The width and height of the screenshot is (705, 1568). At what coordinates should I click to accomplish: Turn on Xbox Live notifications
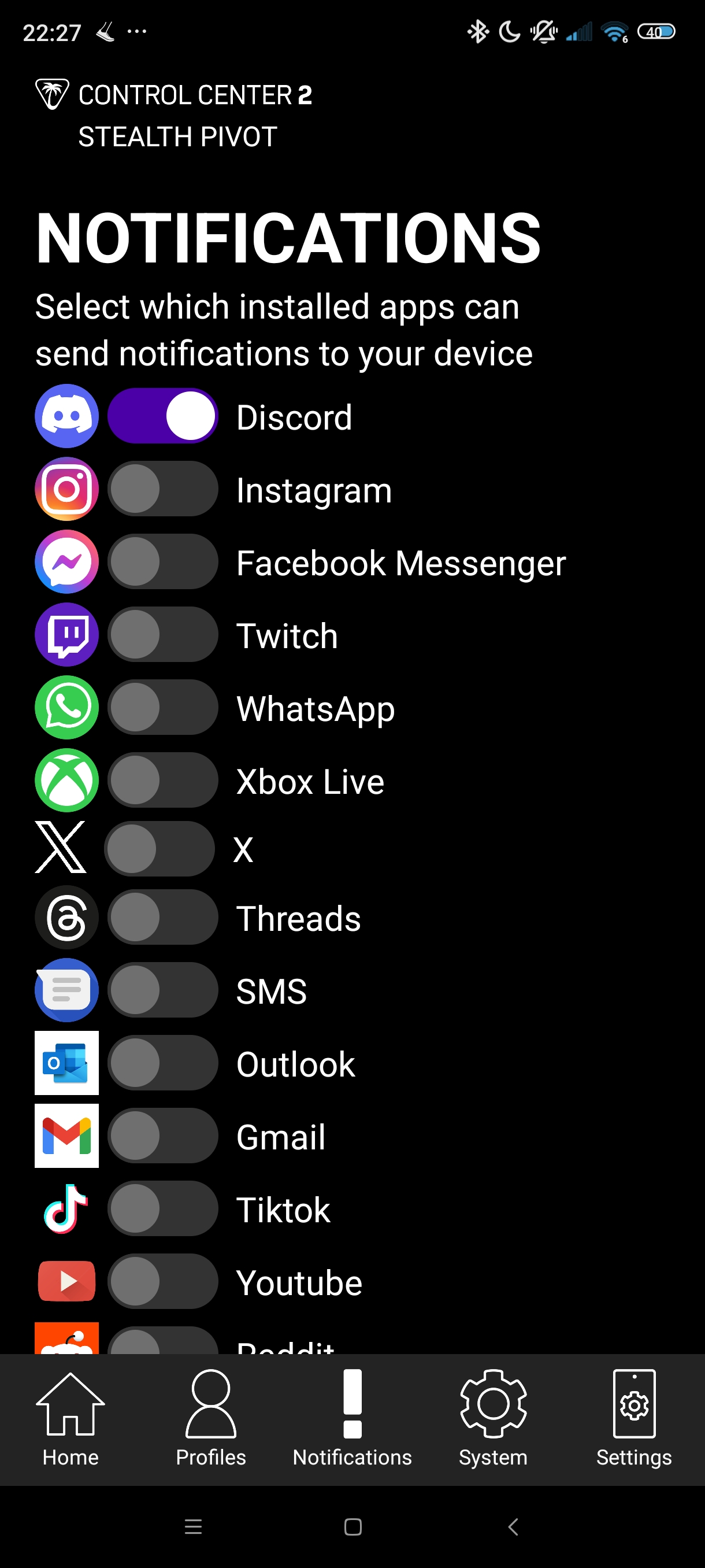[x=162, y=781]
